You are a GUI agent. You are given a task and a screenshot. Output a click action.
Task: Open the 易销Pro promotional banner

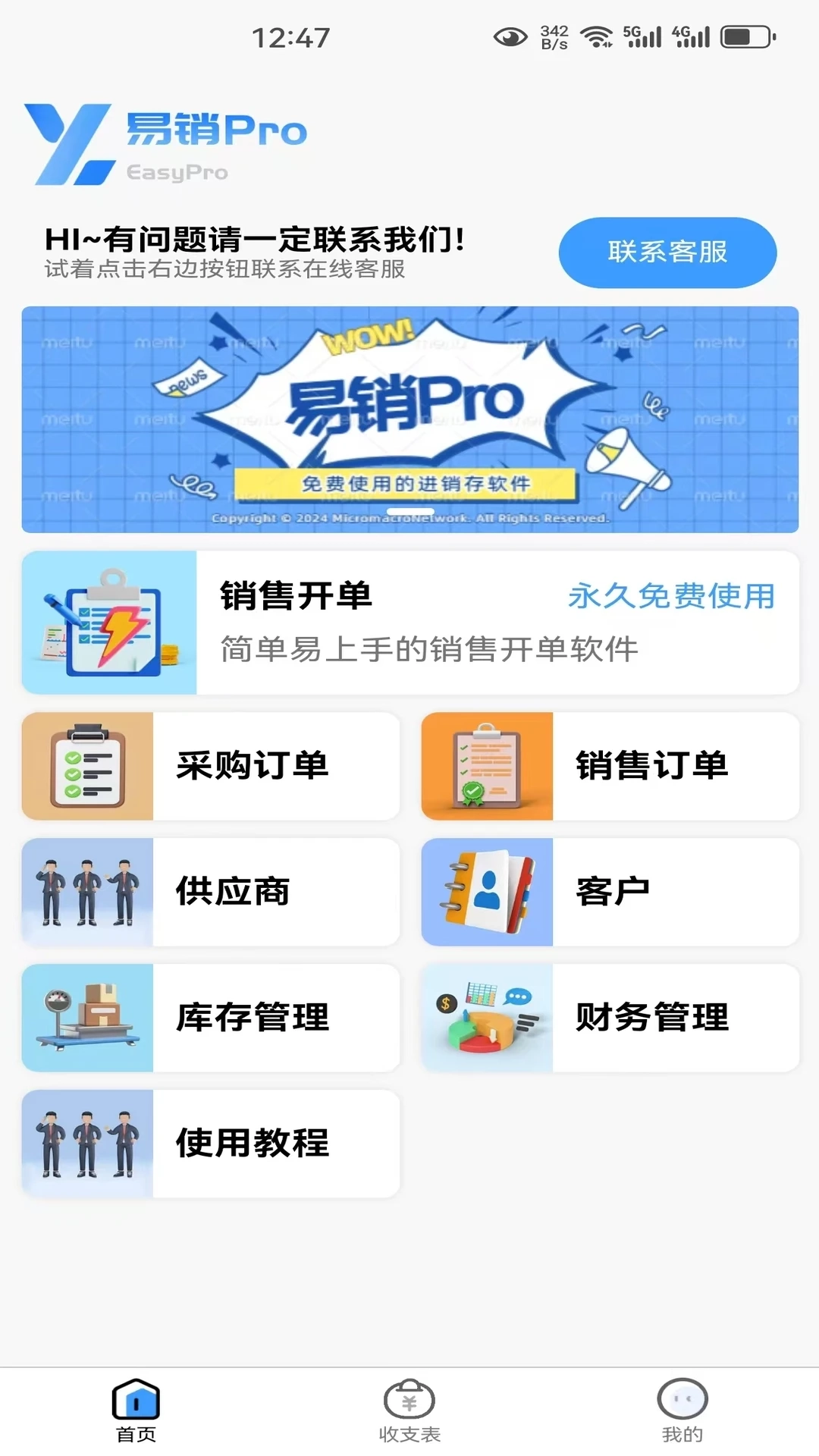click(x=409, y=416)
